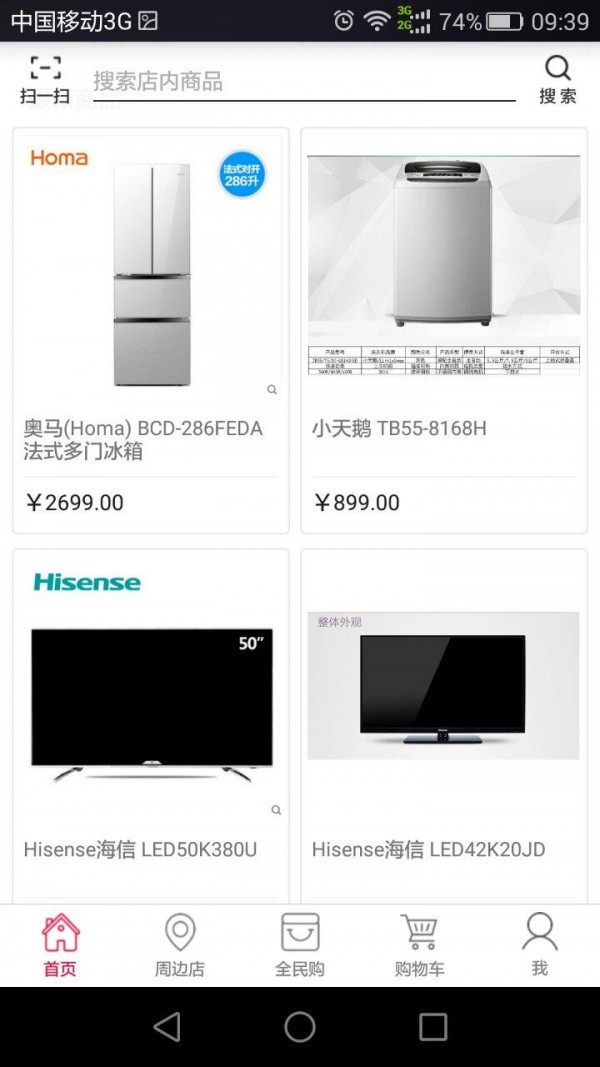
Task: Open the 奥马 Homa BCD-286FEDA fridge card
Action: [x=151, y=330]
